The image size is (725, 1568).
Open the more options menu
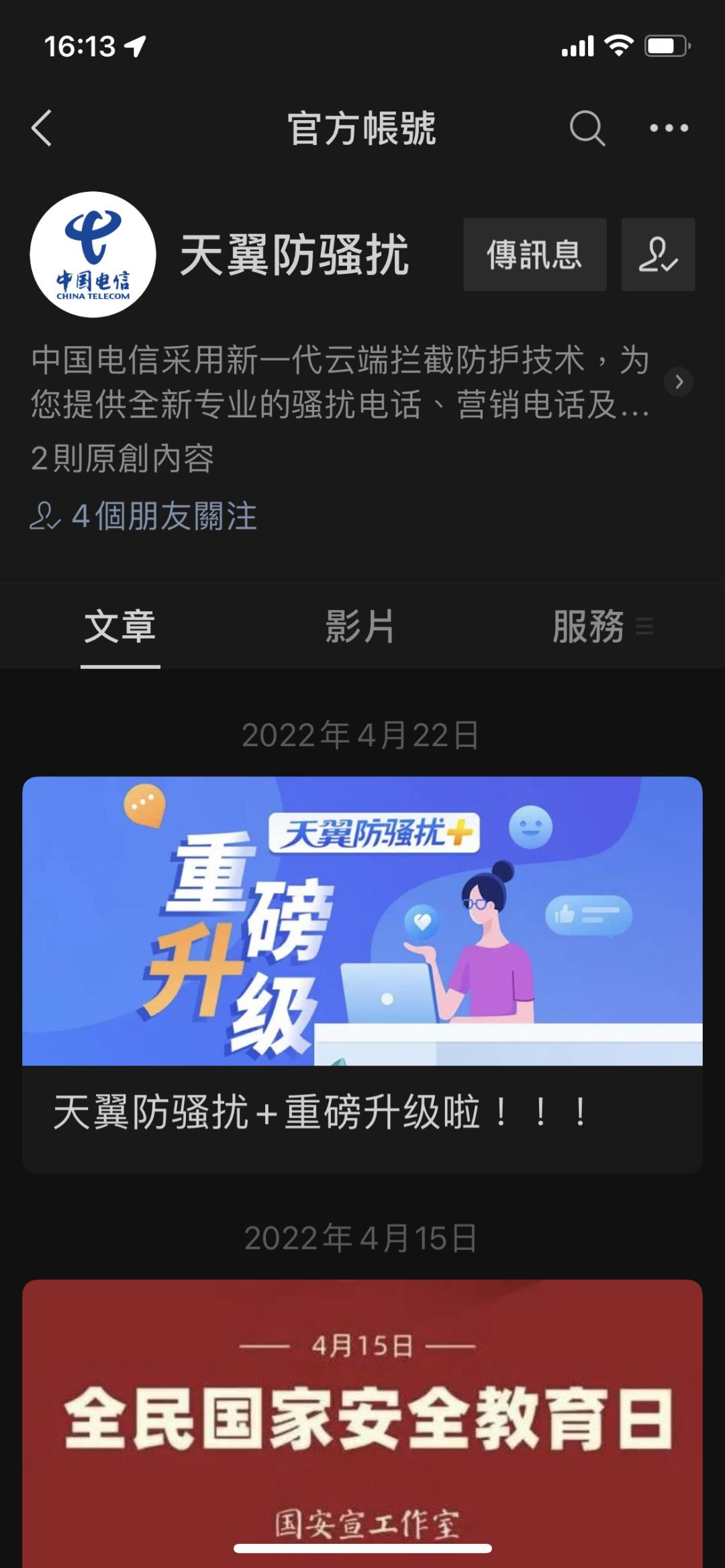[x=667, y=127]
